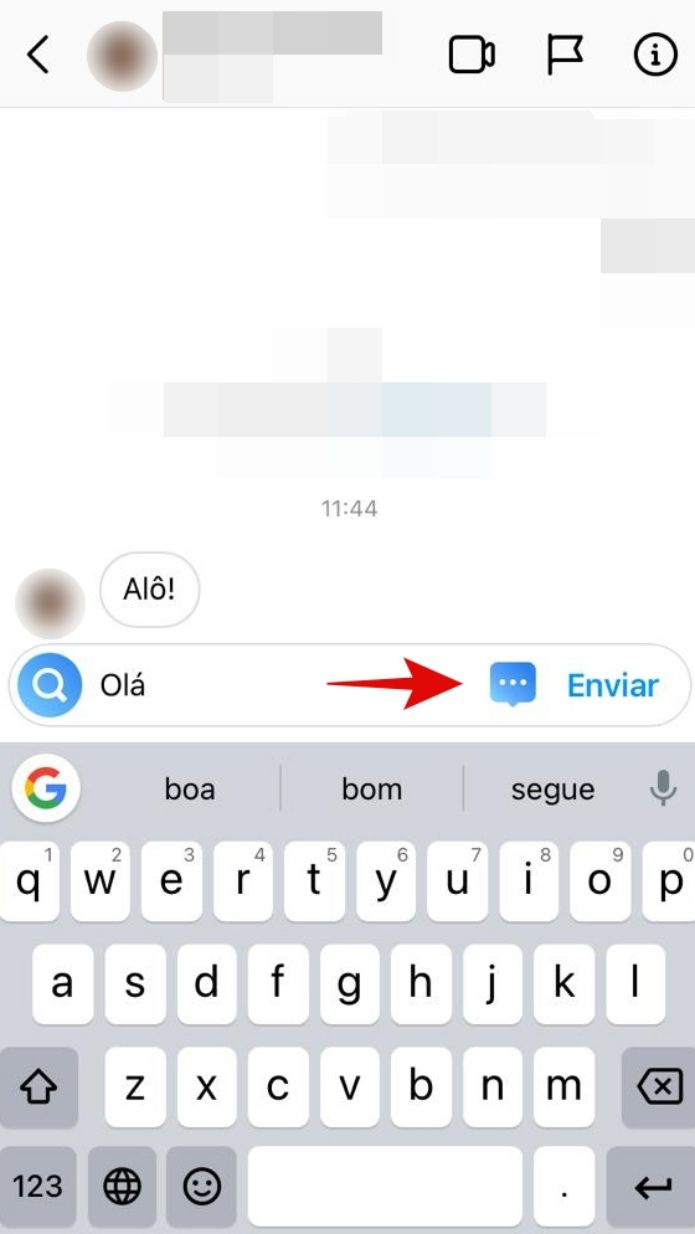Open conversation info
The image size is (695, 1234).
pyautogui.click(x=656, y=56)
